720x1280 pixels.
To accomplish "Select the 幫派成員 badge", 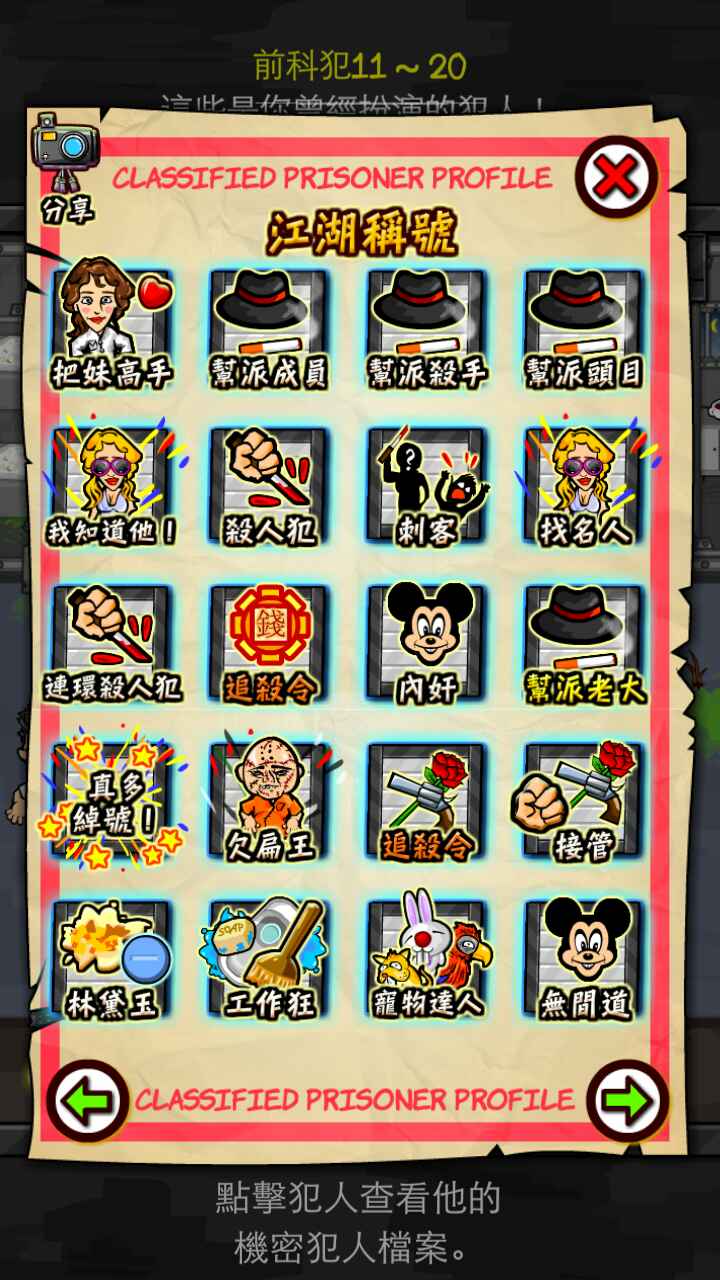I will tap(269, 328).
